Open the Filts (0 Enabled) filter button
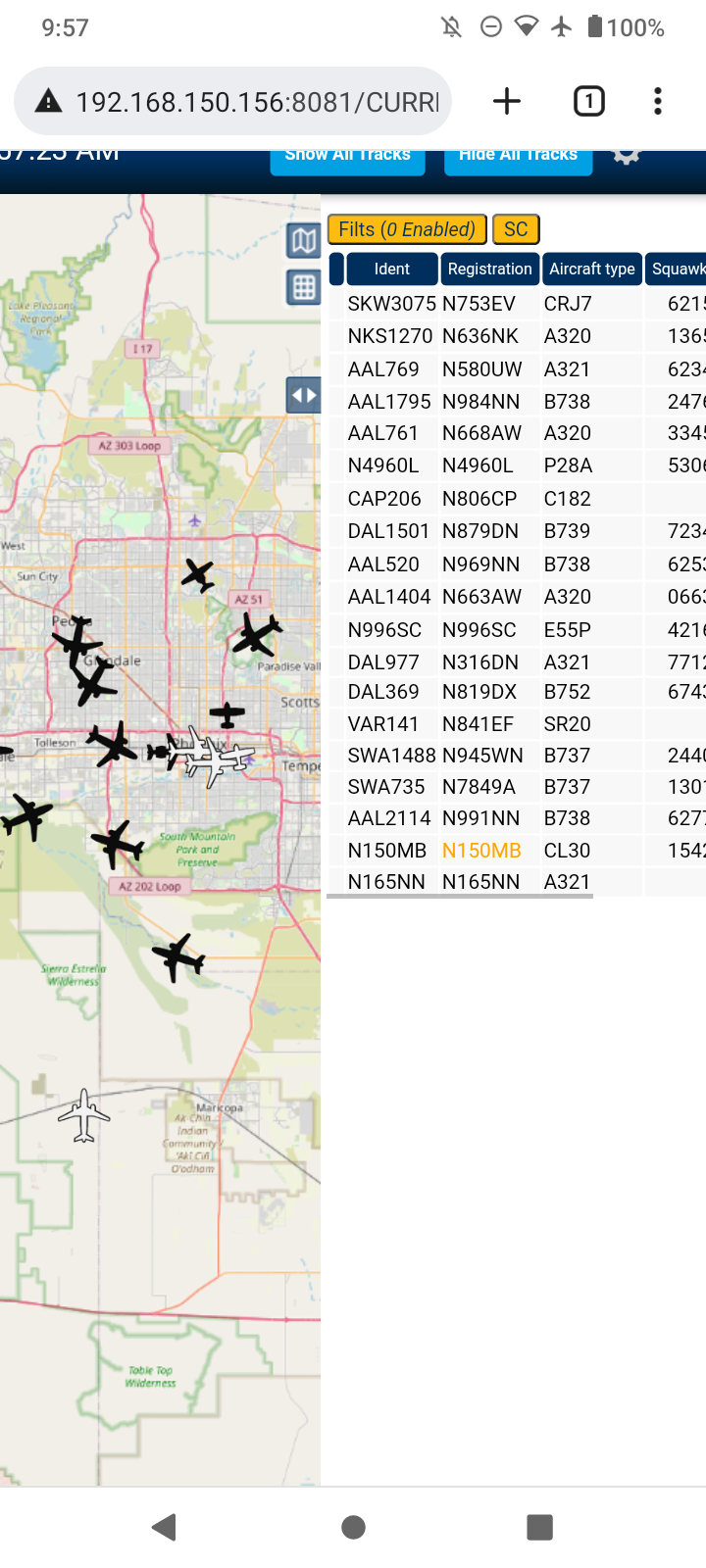Image resolution: width=706 pixels, height=1568 pixels. click(407, 229)
